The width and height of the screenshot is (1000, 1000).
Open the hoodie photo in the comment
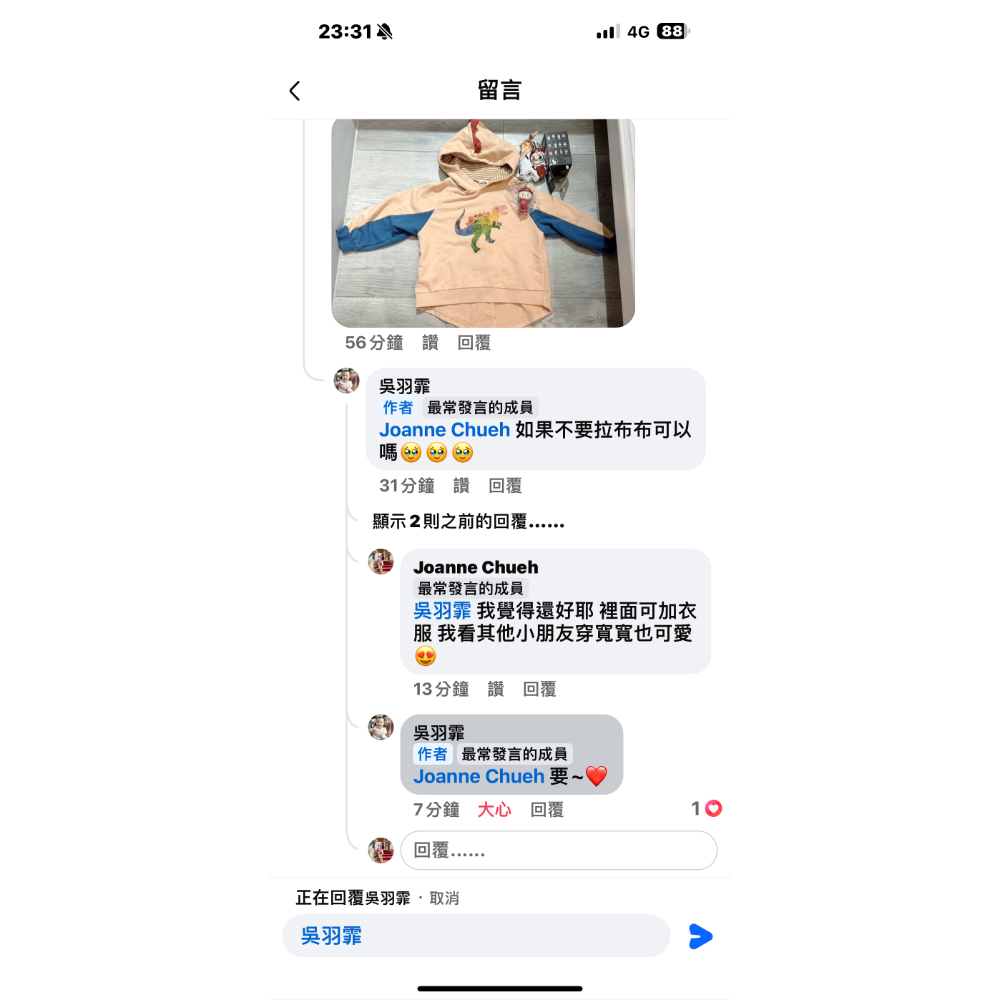pyautogui.click(x=483, y=222)
